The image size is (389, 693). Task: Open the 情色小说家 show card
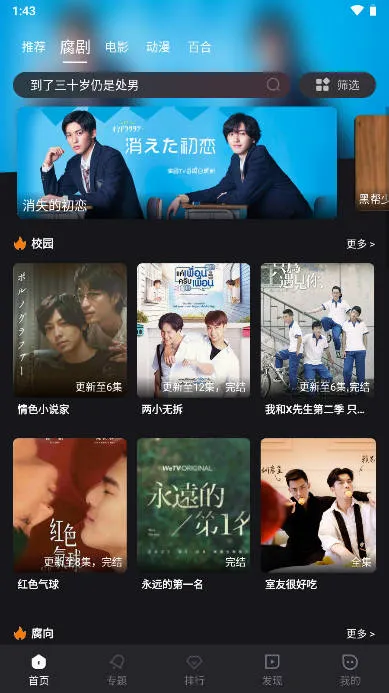tap(70, 340)
